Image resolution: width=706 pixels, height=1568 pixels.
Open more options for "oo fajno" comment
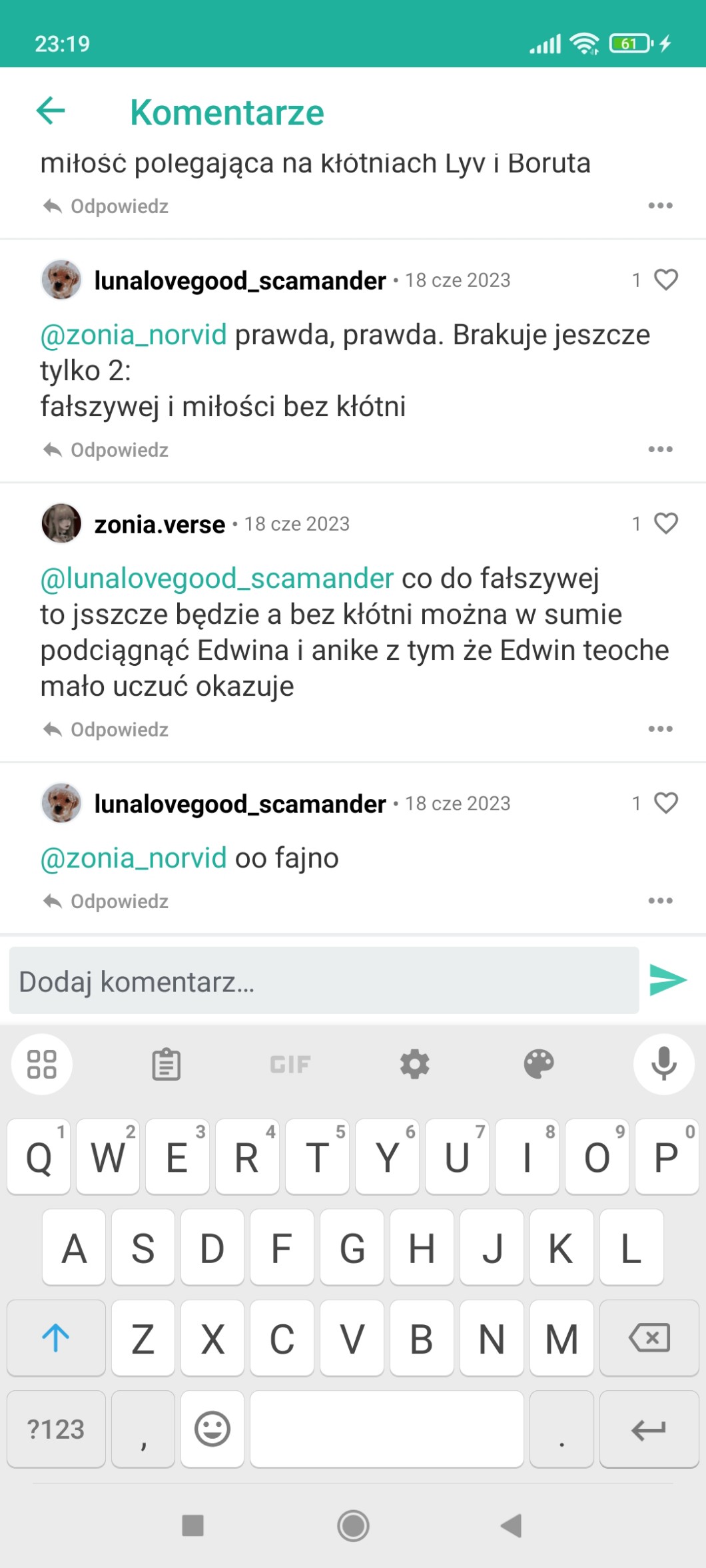point(660,901)
